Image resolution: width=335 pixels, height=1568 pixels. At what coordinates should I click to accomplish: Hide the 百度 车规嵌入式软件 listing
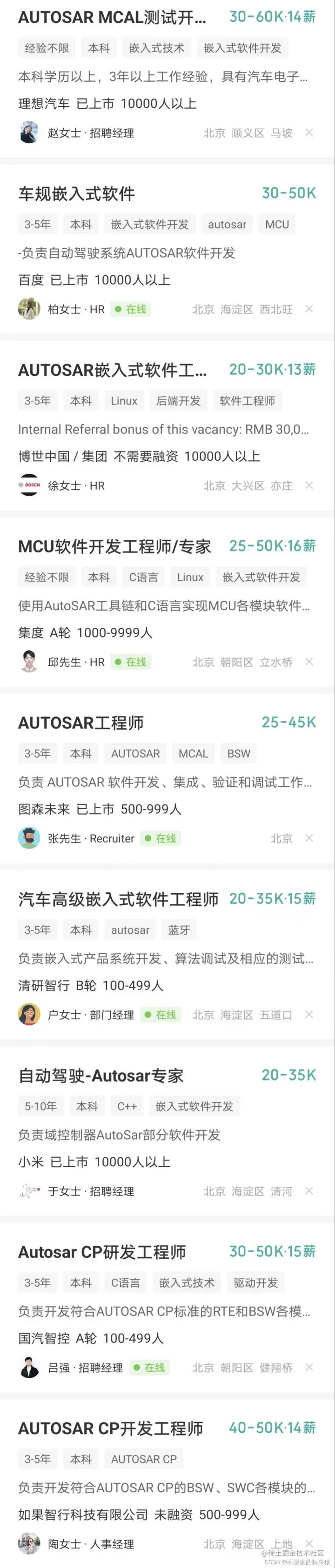pyautogui.click(x=309, y=309)
